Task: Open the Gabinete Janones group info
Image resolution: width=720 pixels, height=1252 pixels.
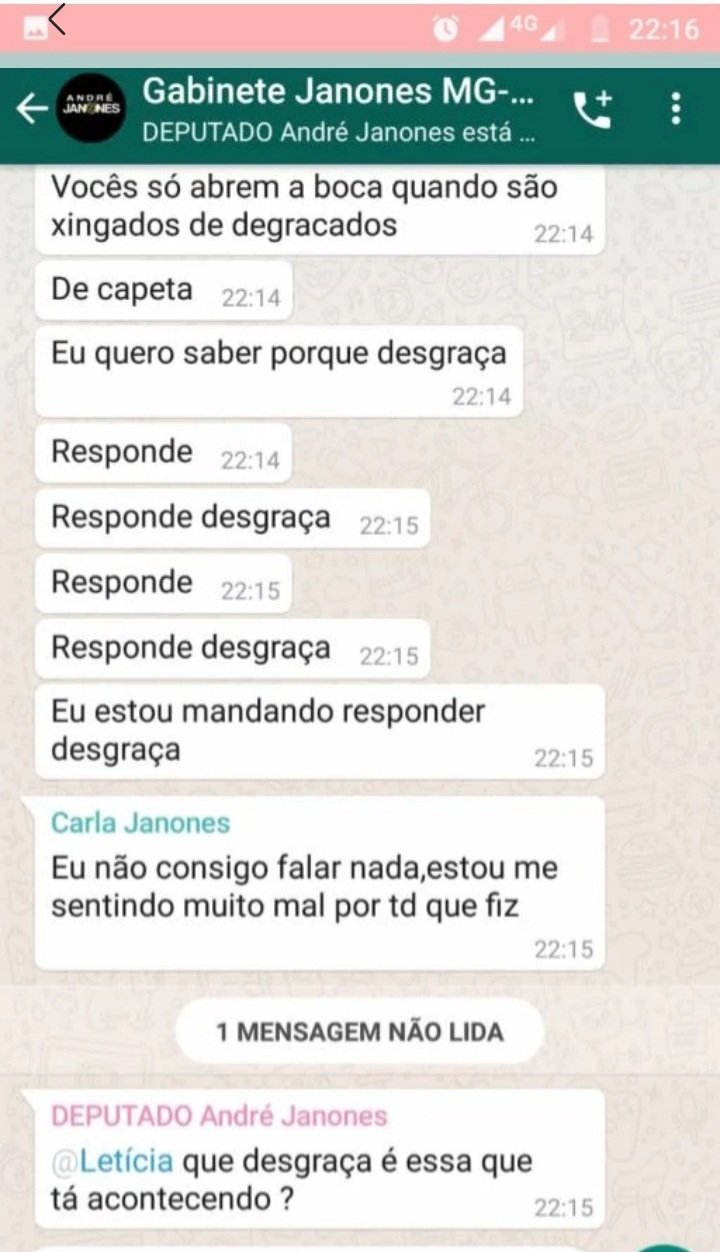Action: (340, 110)
